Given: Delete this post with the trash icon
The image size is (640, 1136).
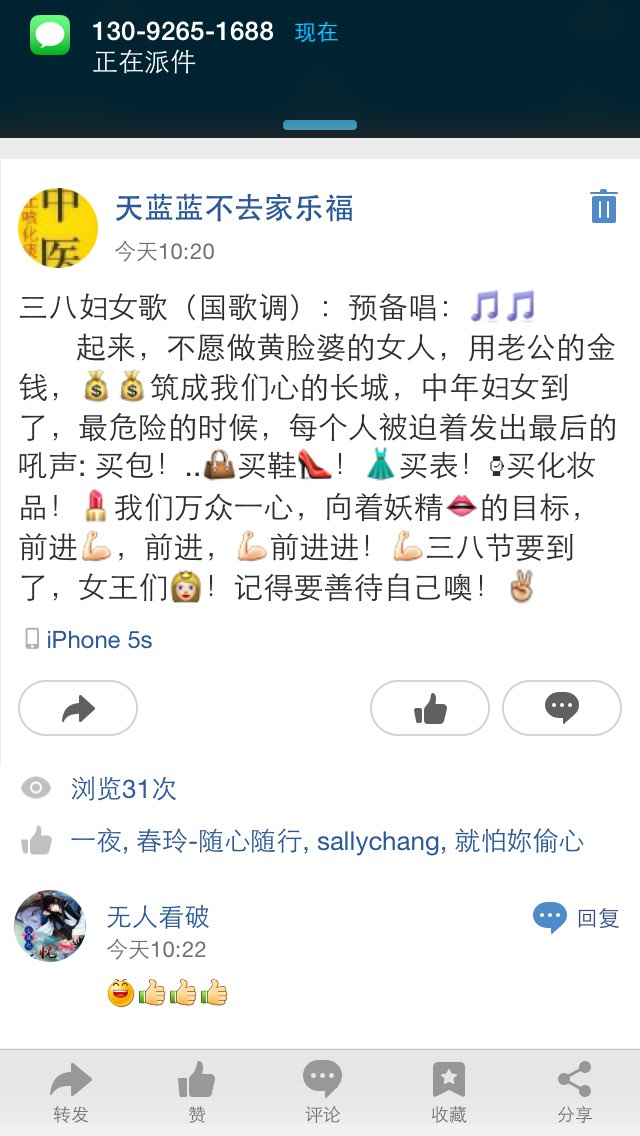Looking at the screenshot, I should point(603,206).
